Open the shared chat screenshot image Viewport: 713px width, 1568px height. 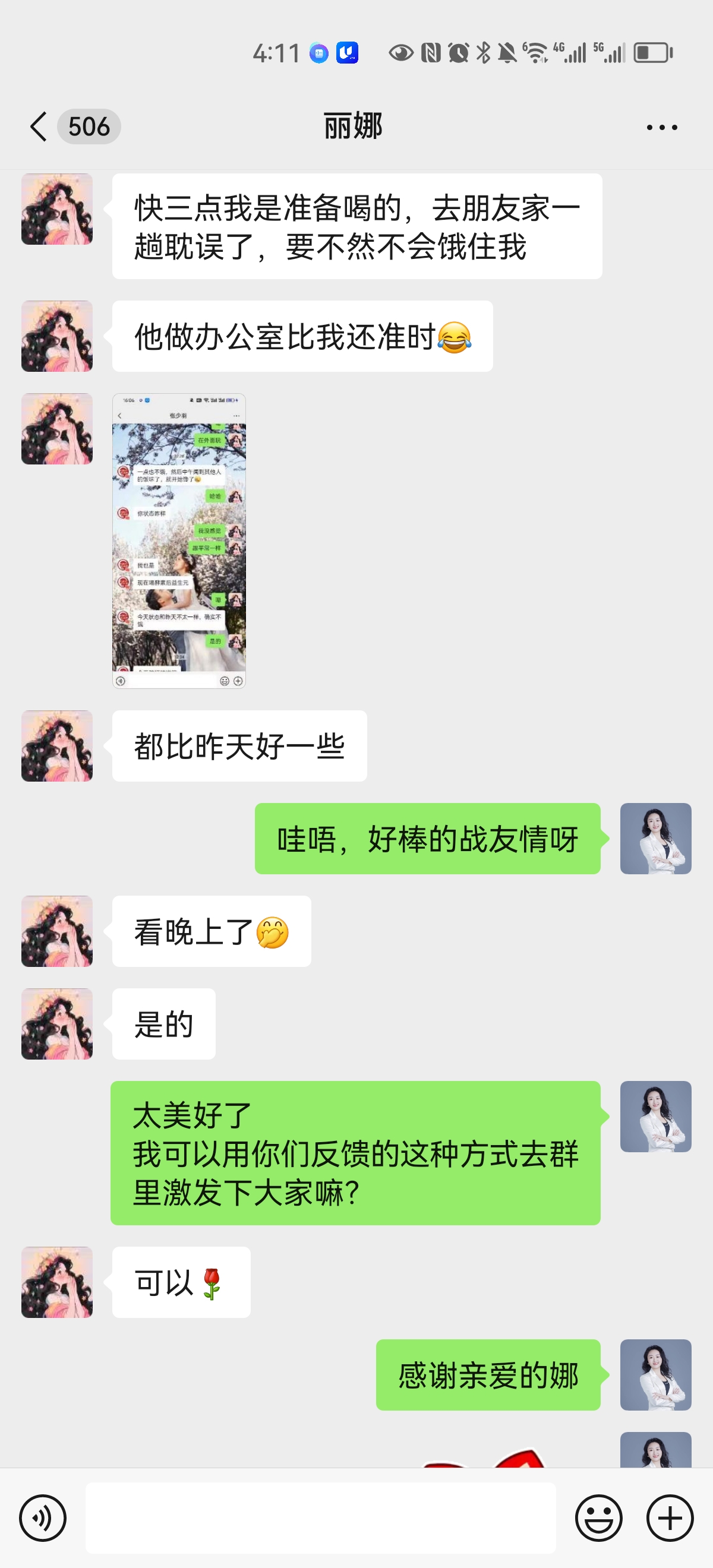pos(178,540)
